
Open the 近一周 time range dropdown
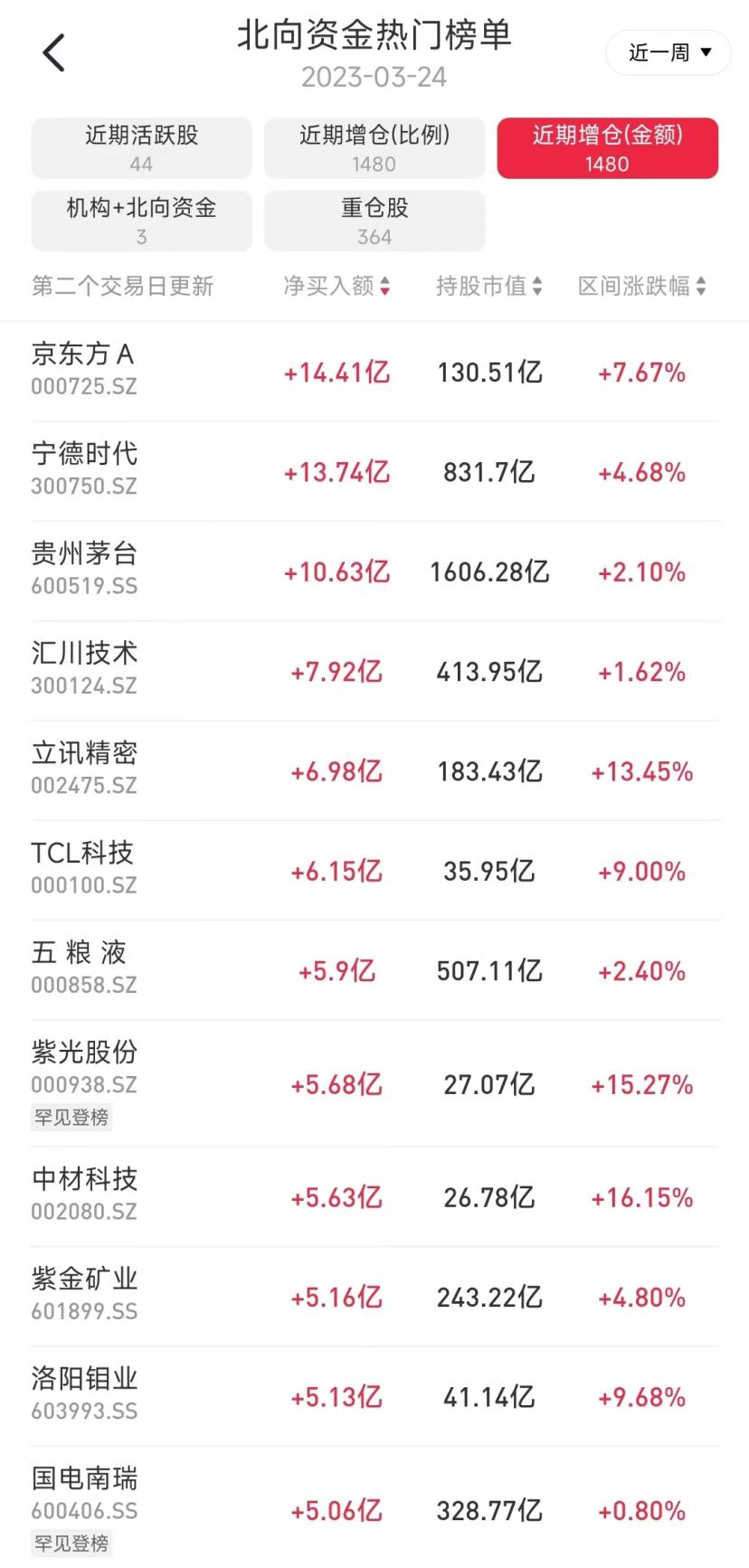(x=668, y=52)
